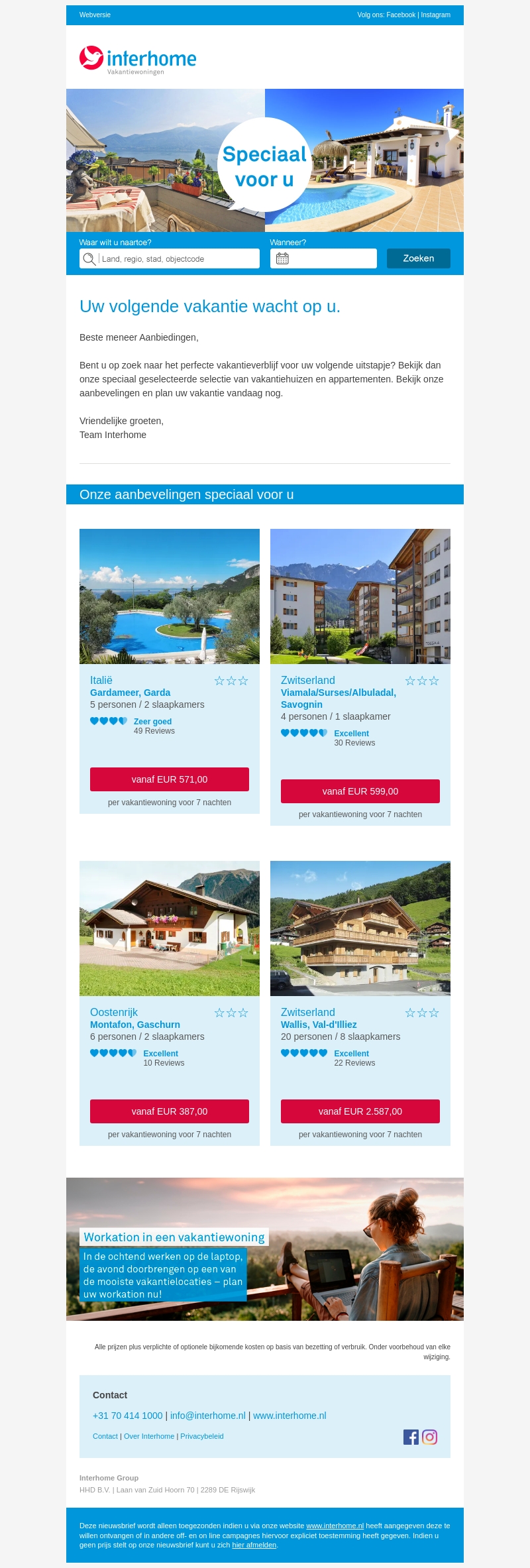Image resolution: width=530 pixels, height=1568 pixels.
Task: Open the Gardameer, Garda property photo
Action: tap(170, 596)
